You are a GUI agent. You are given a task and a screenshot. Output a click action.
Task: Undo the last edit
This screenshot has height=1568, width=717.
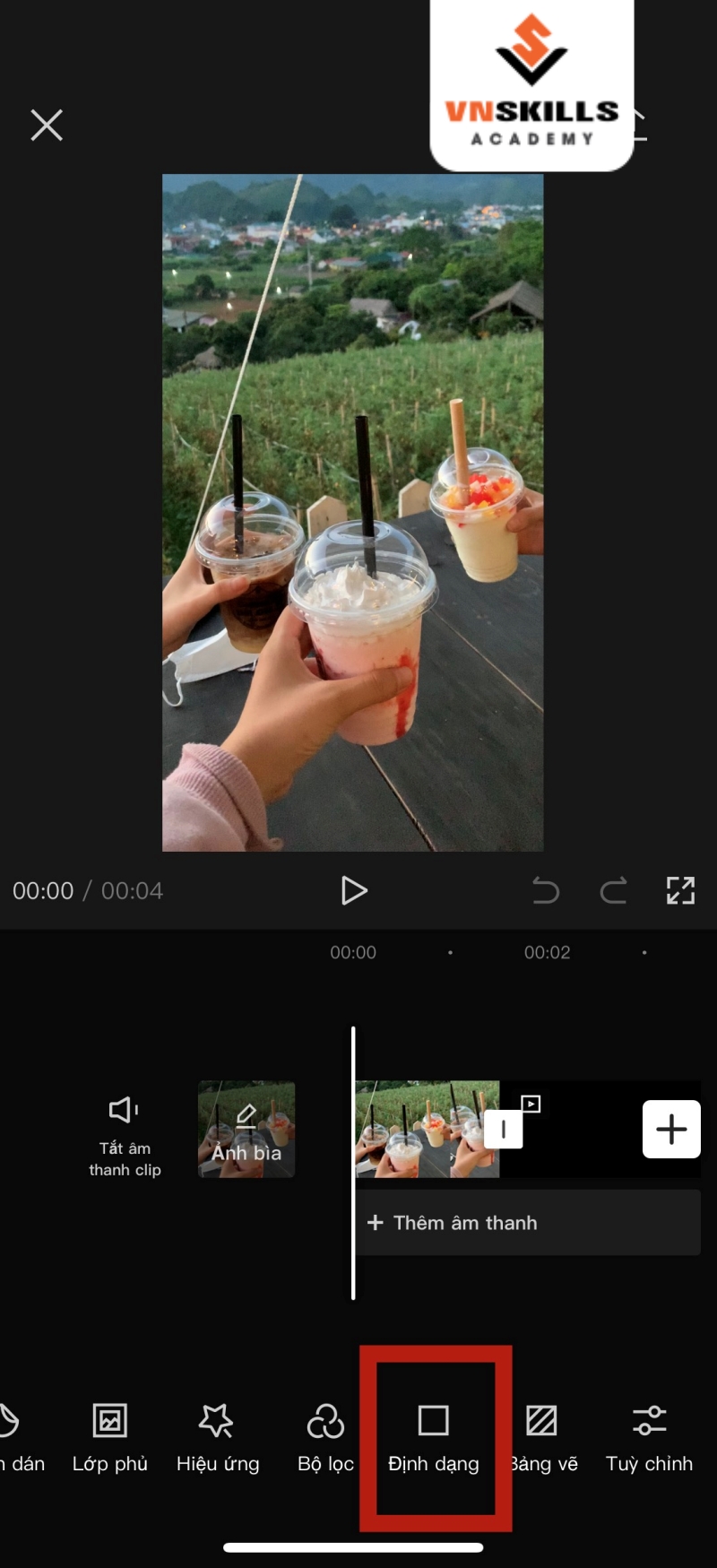545,890
